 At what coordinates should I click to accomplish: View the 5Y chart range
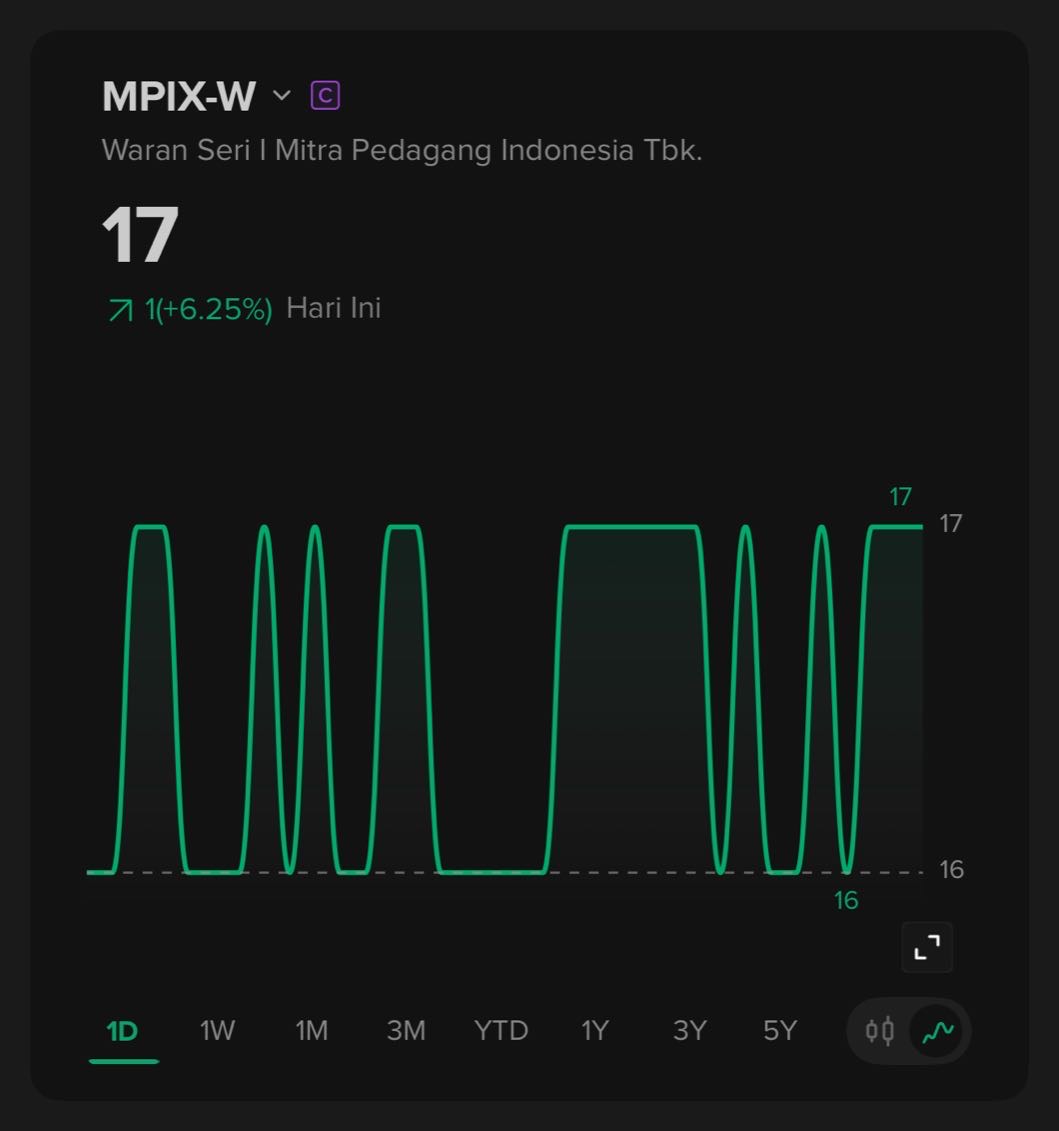[x=780, y=1031]
